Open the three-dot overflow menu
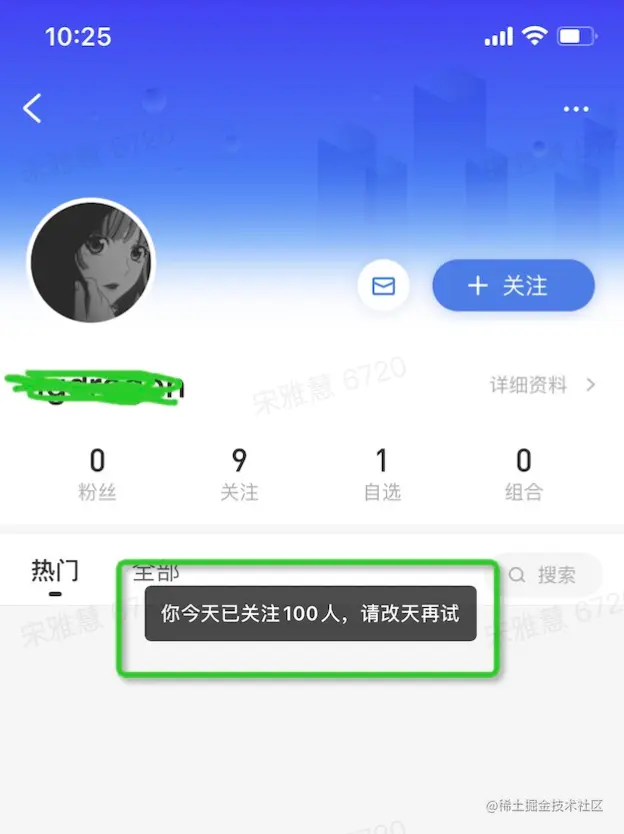This screenshot has height=834, width=624. (576, 109)
